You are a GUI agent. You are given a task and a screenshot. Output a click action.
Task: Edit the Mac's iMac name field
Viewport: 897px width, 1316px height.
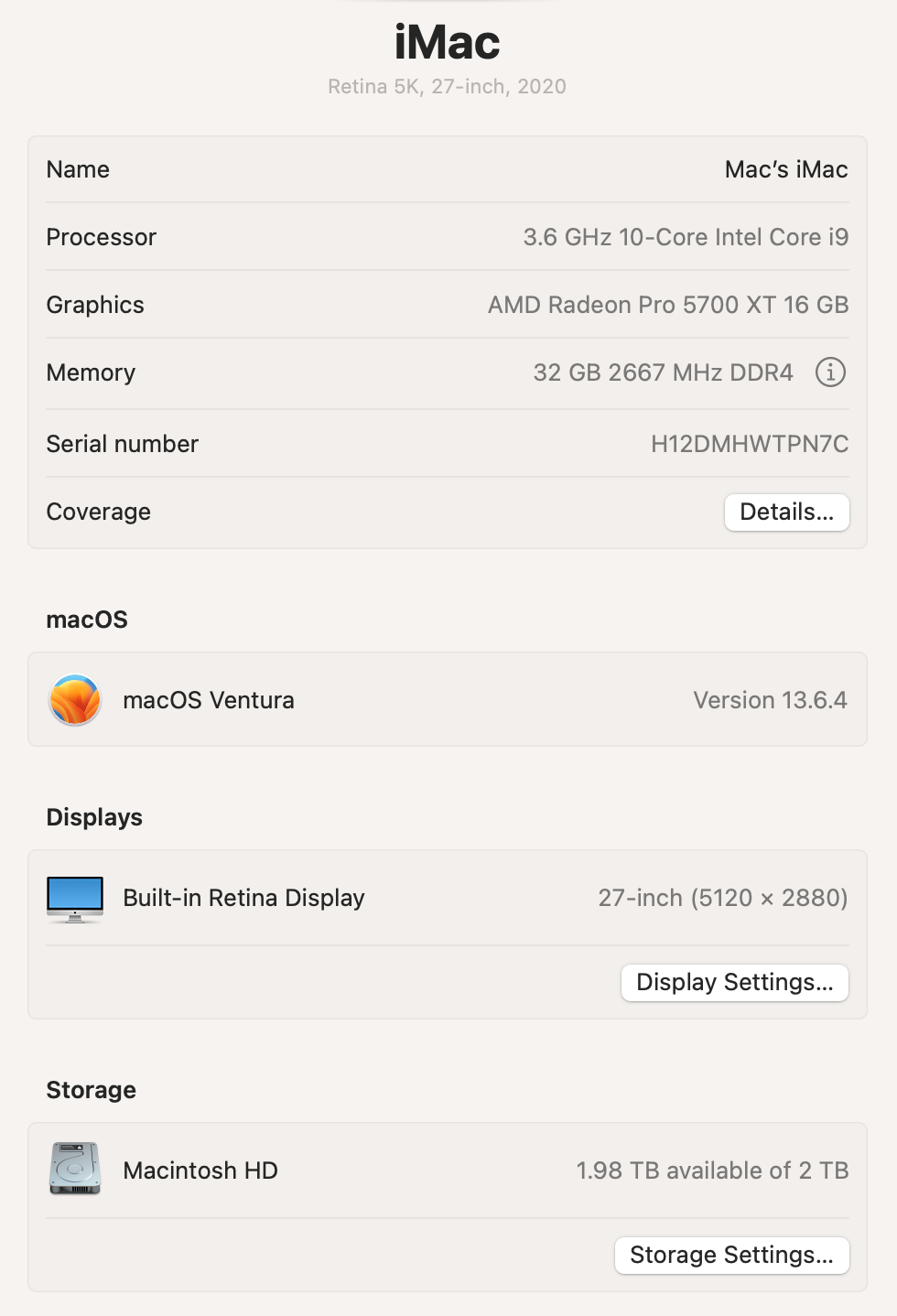[785, 169]
